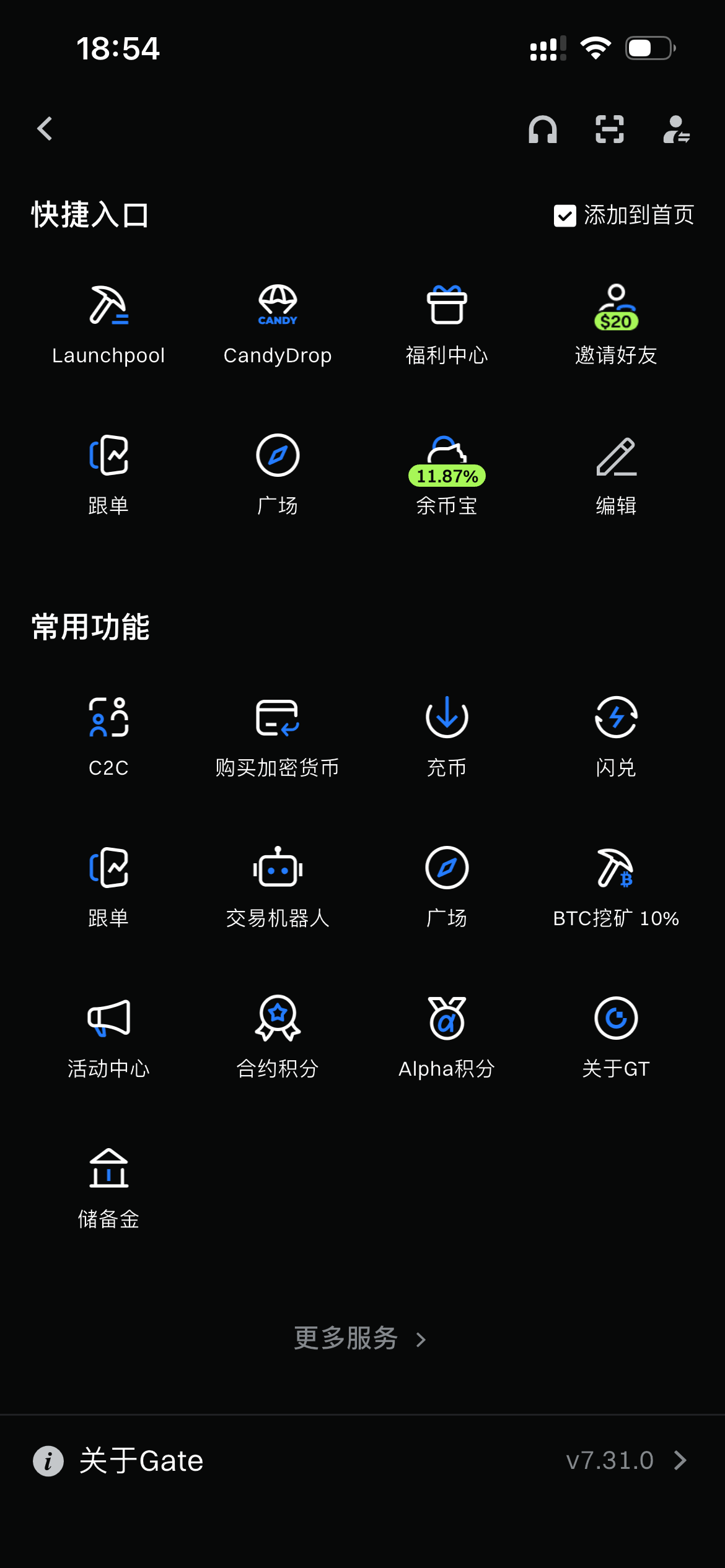Launch 交易机器人 trading bot

pos(278,887)
